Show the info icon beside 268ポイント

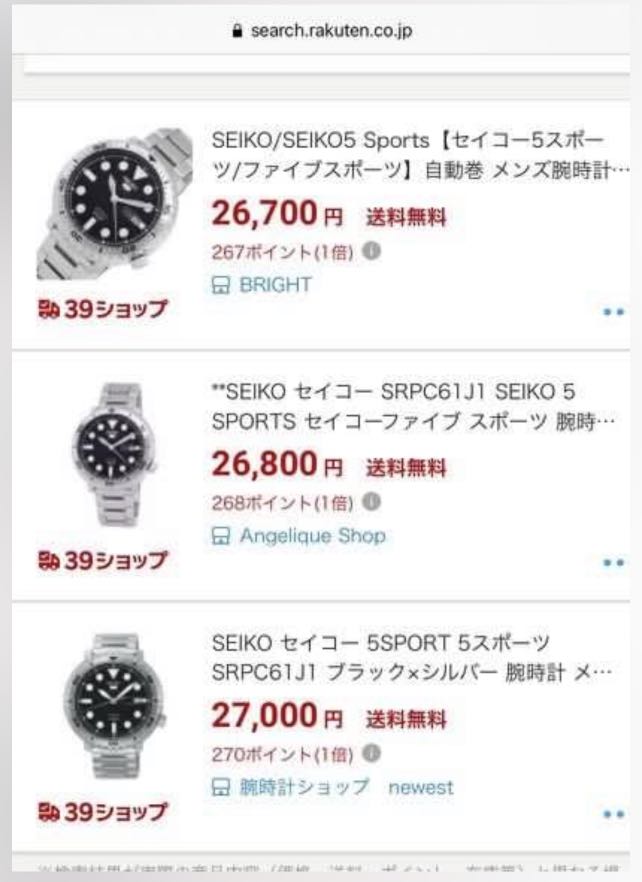click(371, 501)
